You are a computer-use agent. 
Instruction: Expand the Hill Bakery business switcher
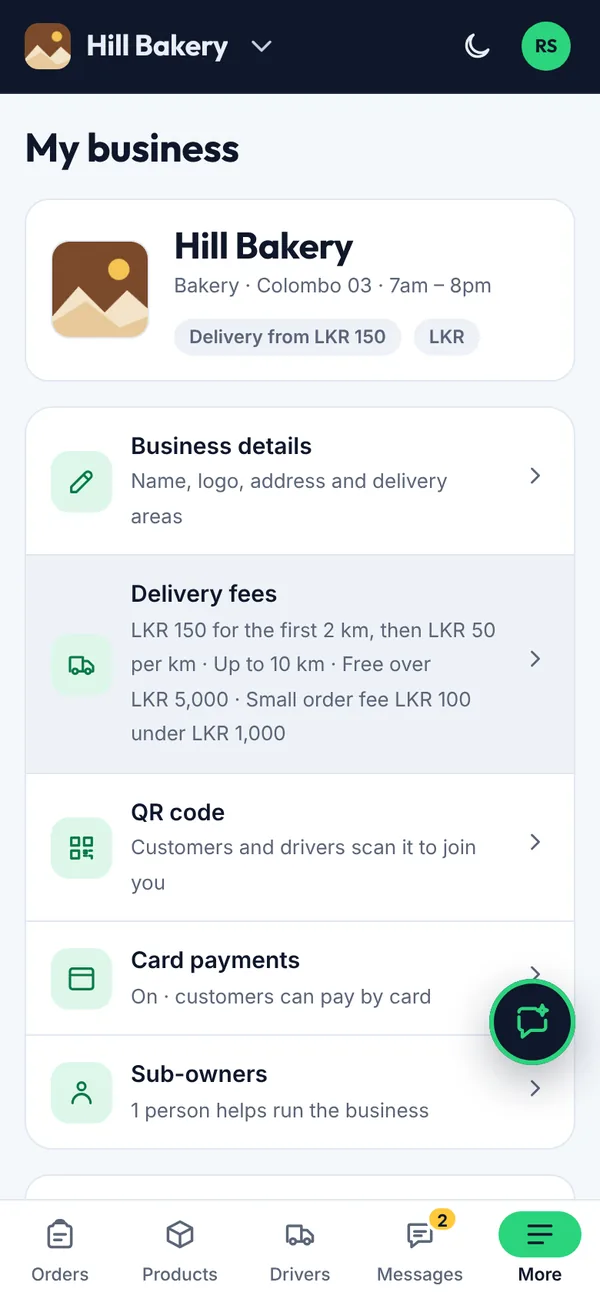[149, 46]
